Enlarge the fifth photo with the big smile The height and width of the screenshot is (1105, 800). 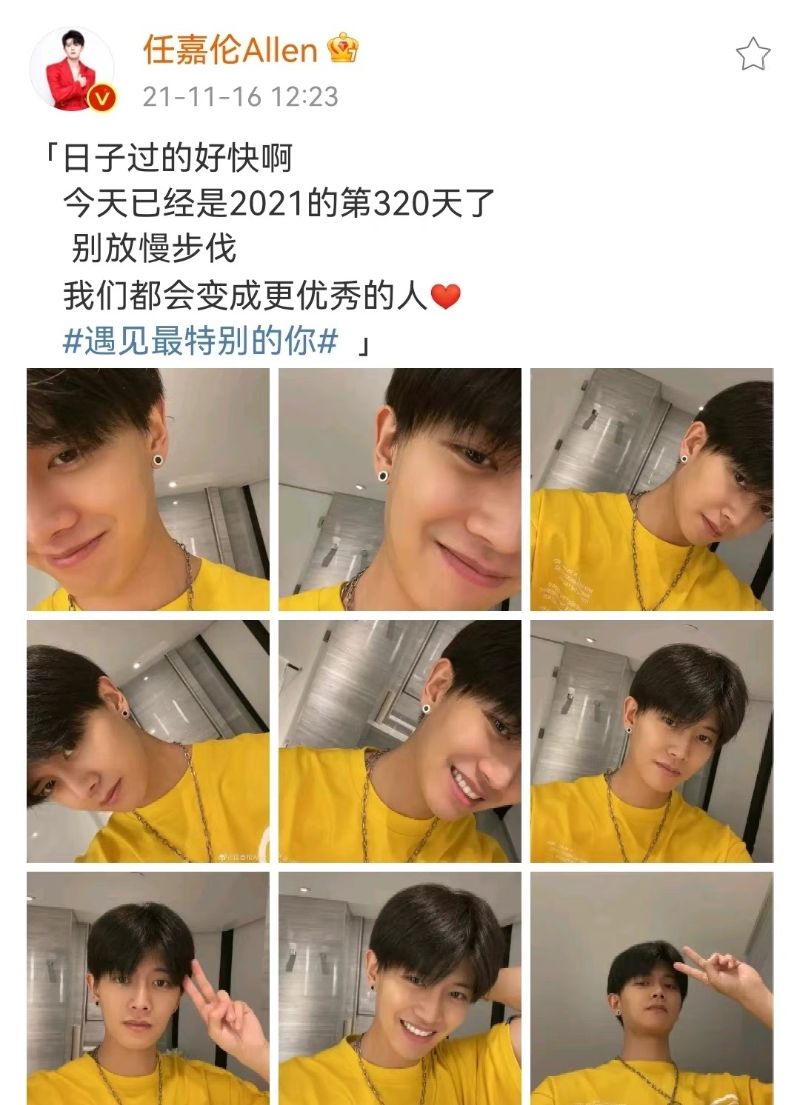click(x=400, y=741)
